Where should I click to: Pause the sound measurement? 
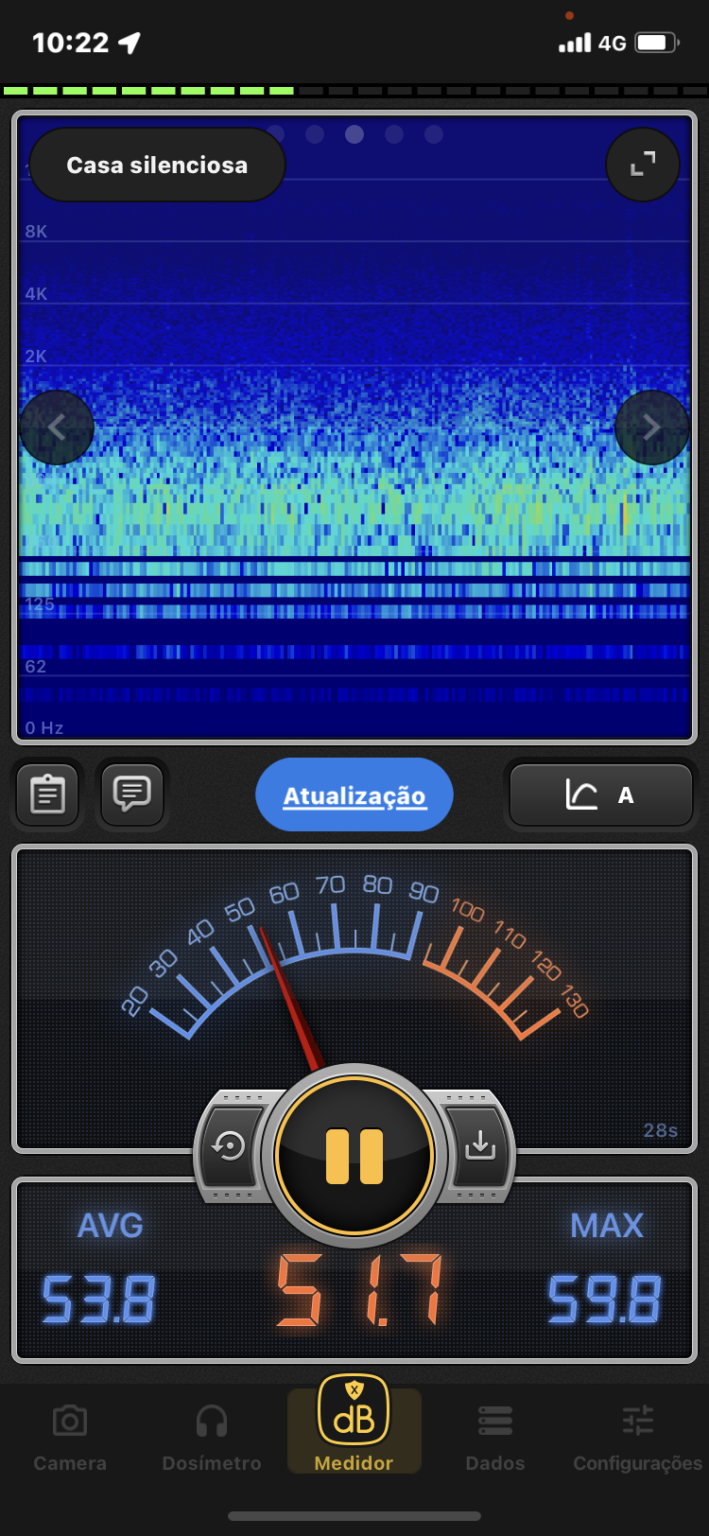(x=354, y=1156)
